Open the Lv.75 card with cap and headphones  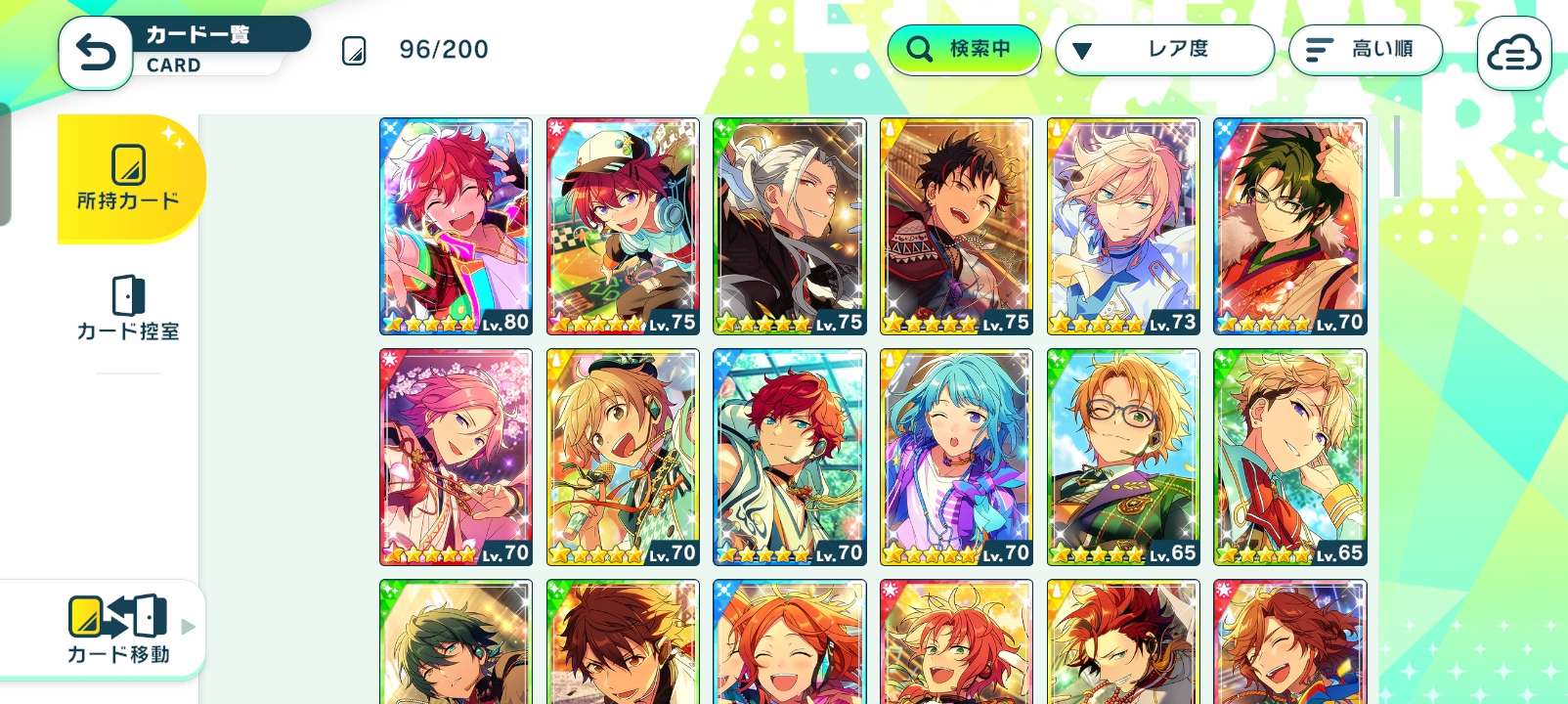623,226
